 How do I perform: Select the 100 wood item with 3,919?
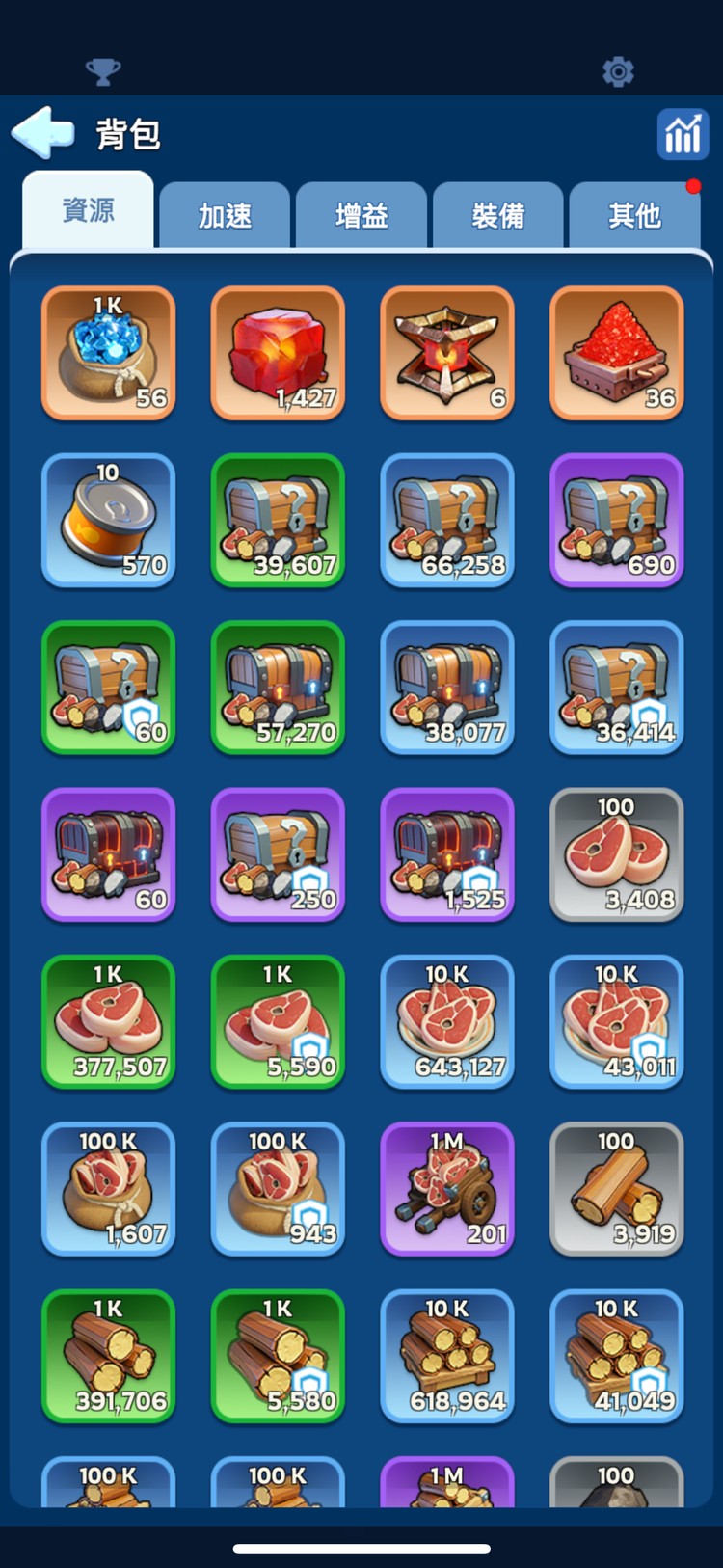tap(617, 1189)
